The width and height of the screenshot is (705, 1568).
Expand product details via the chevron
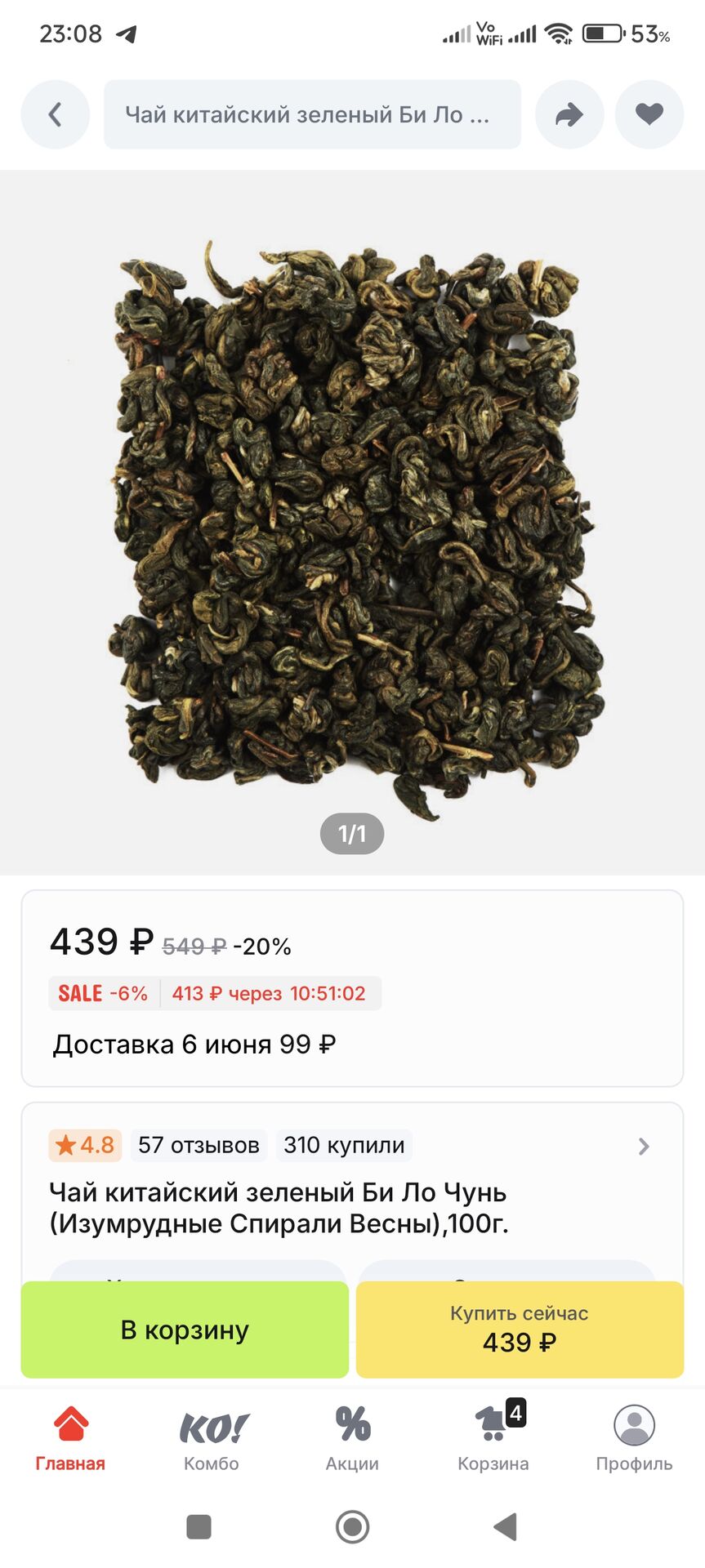point(644,1147)
